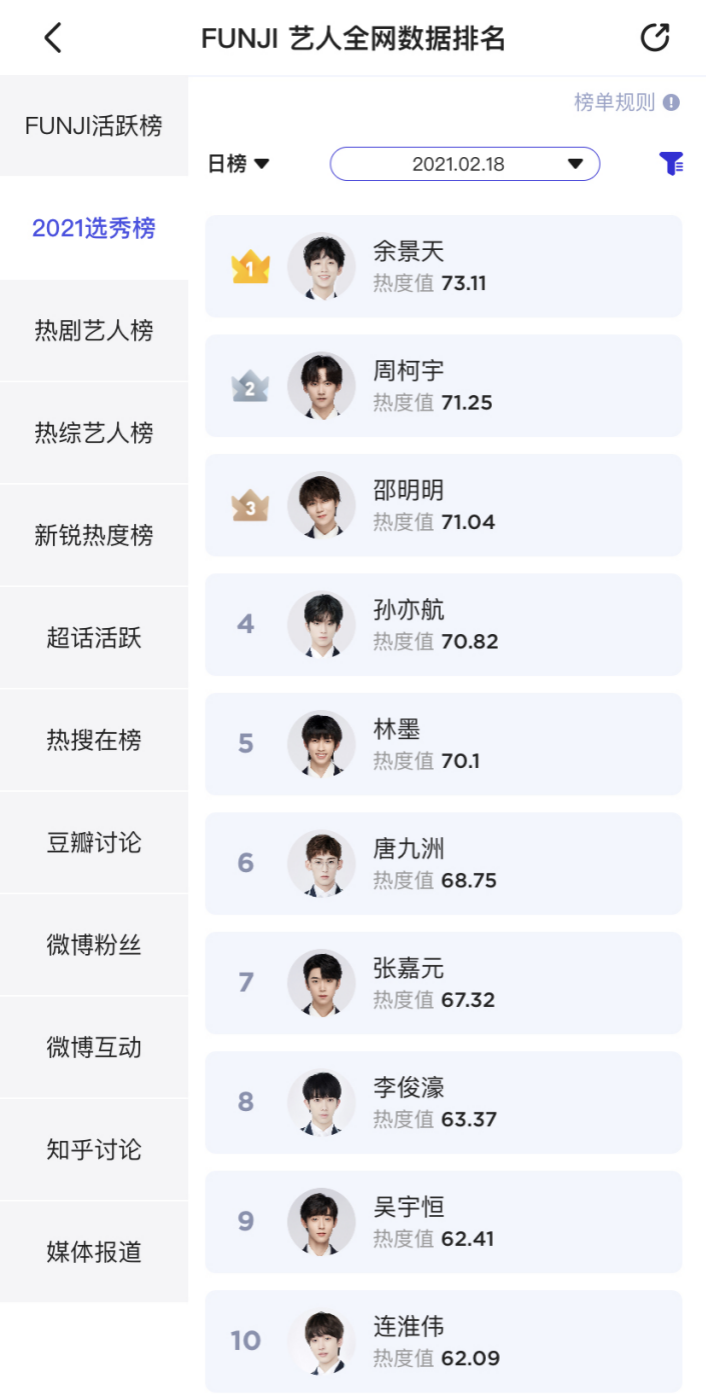Open the card for 林墨
This screenshot has height=1396, width=708.
tap(444, 744)
